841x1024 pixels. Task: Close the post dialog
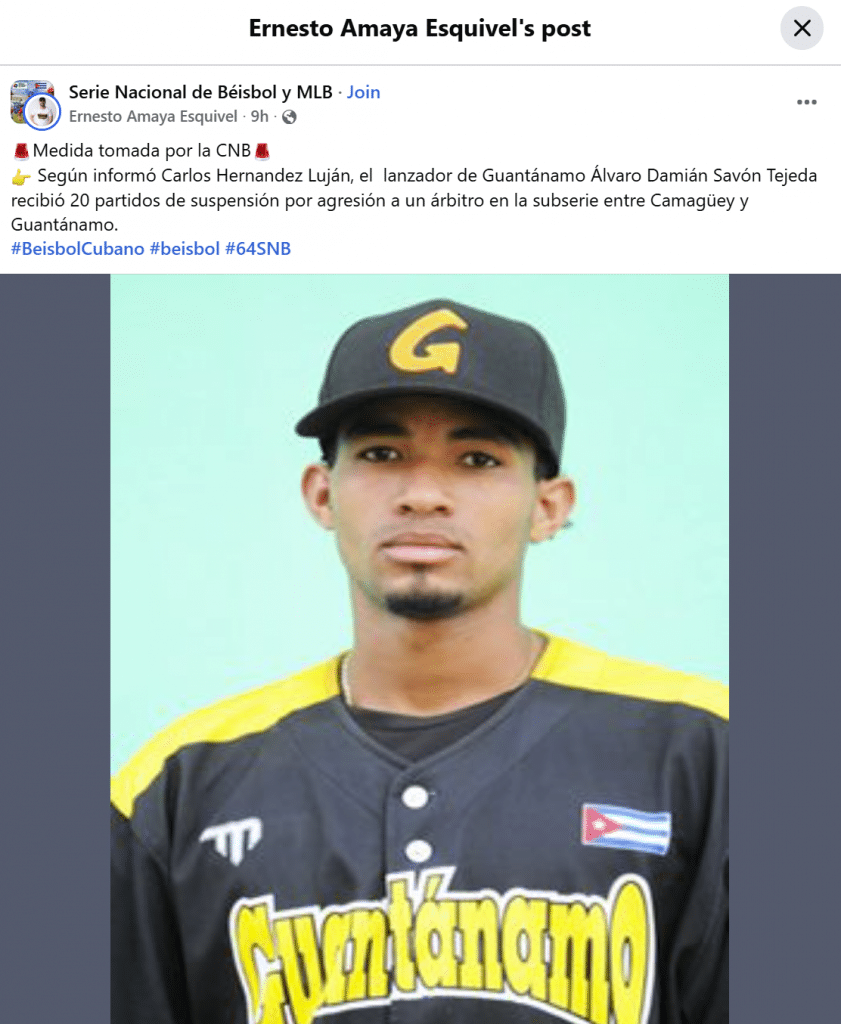click(801, 28)
